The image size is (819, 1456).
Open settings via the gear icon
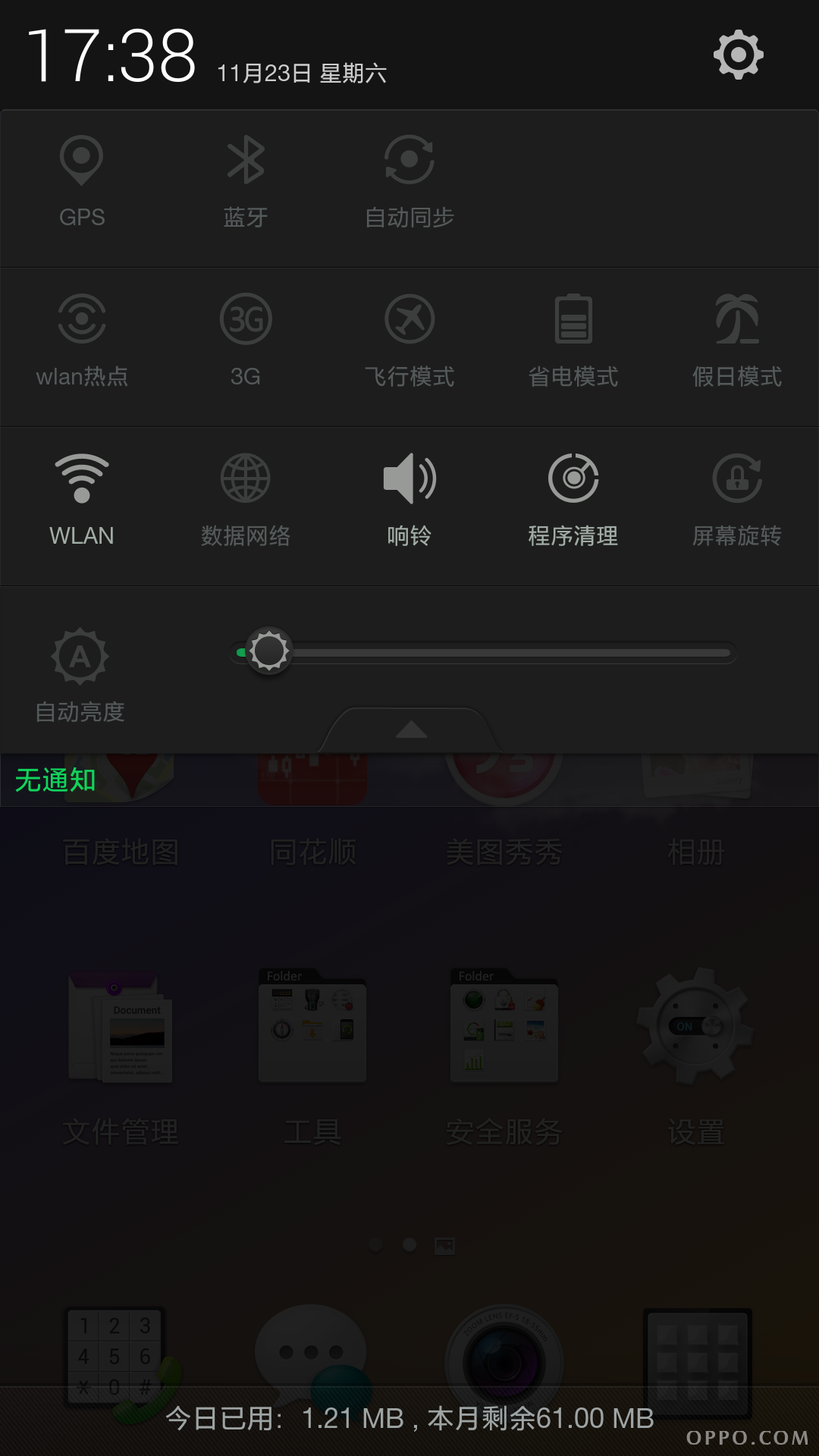[738, 55]
